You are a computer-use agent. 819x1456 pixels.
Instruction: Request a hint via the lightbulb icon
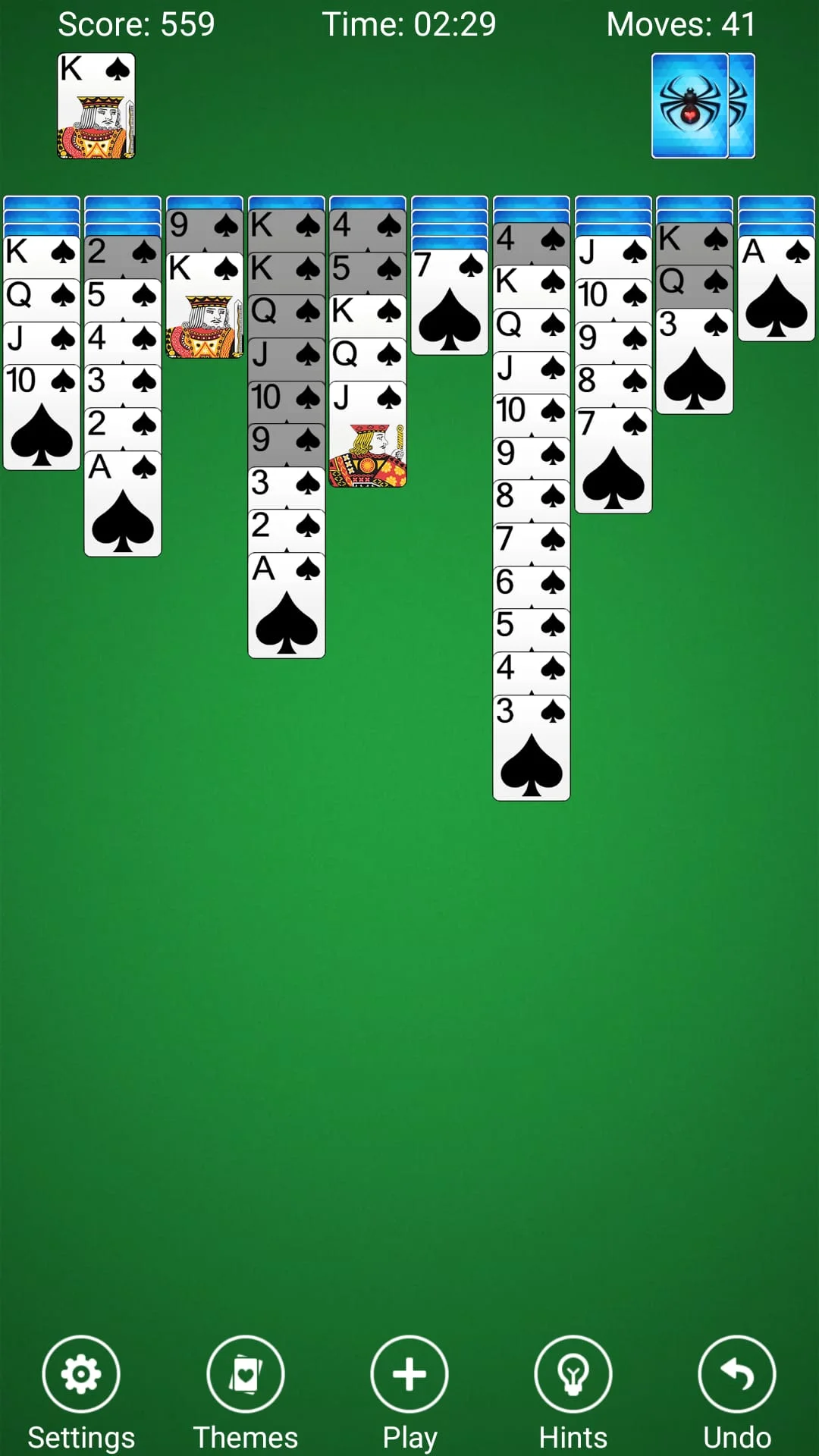click(x=573, y=1374)
